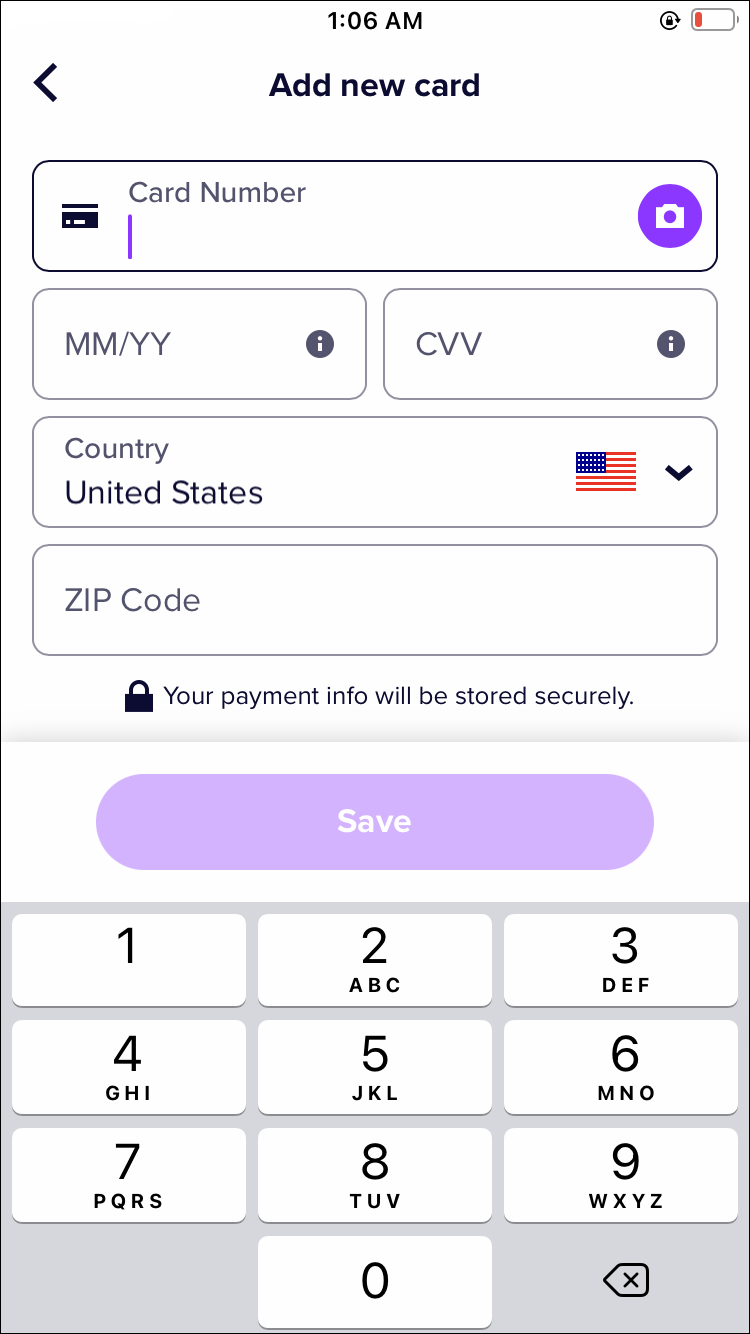Type digit 5 on keypad

374,1066
